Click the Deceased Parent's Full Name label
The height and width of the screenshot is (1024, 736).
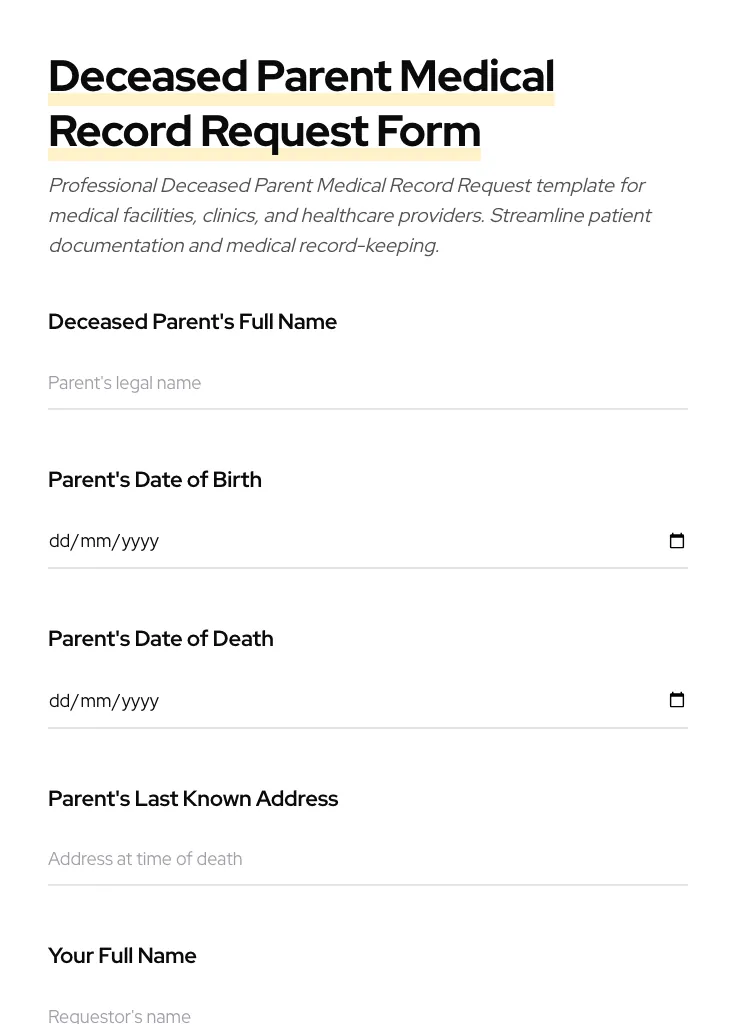click(192, 322)
